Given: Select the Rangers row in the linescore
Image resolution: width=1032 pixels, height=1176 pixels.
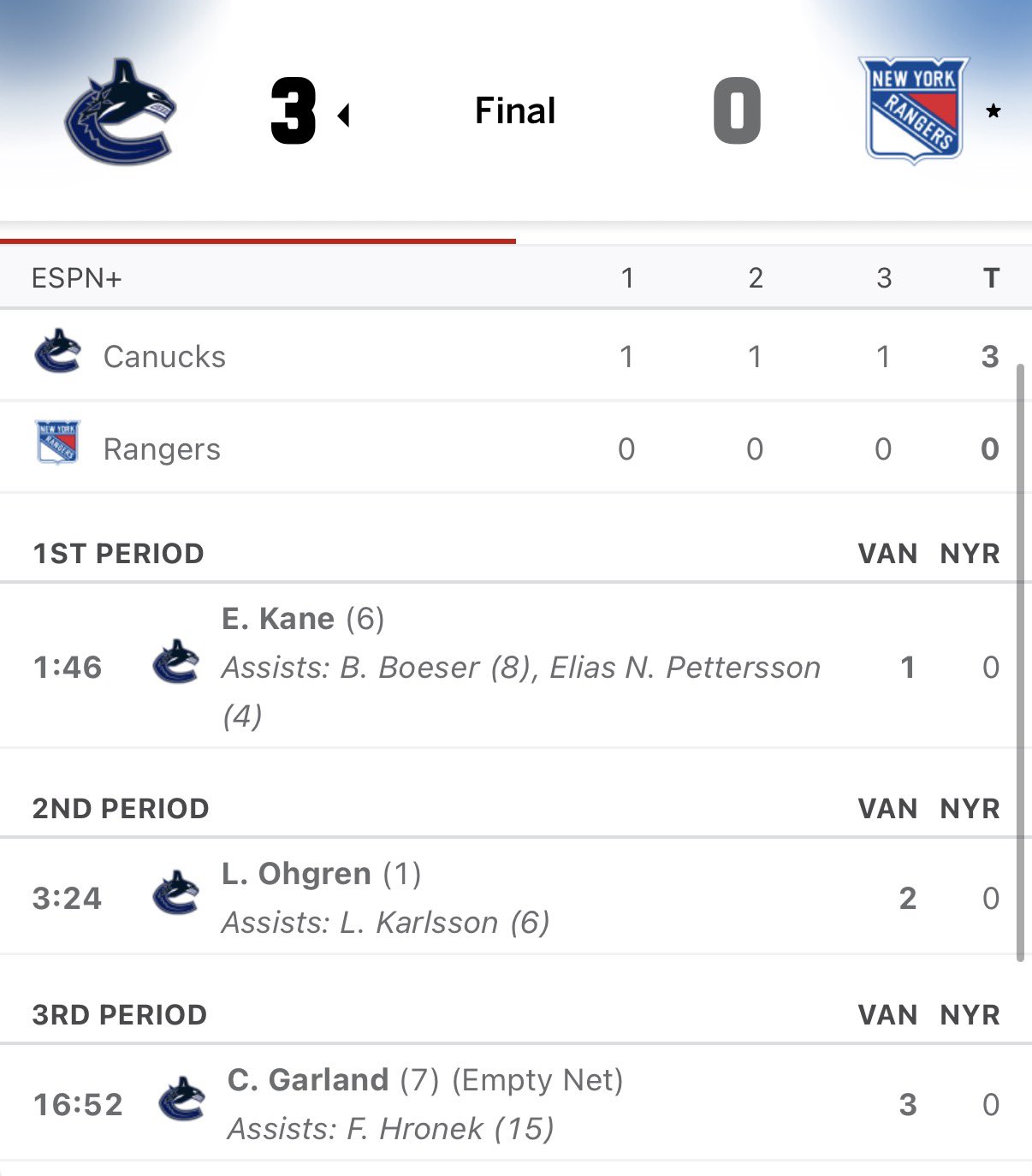Looking at the screenshot, I should pos(161,448).
